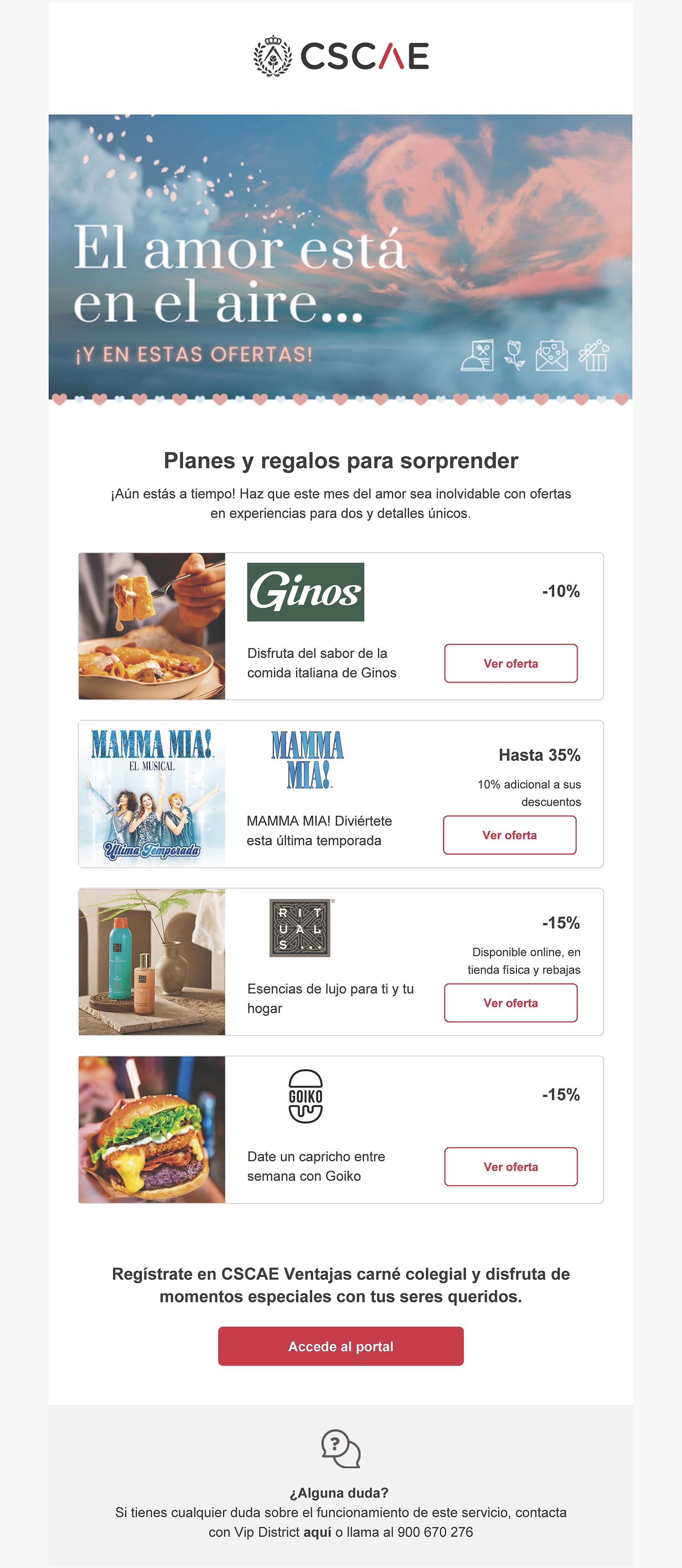Open the Mamma Mia musical poster tile
Viewport: 682px width, 1568px height.
(152, 794)
